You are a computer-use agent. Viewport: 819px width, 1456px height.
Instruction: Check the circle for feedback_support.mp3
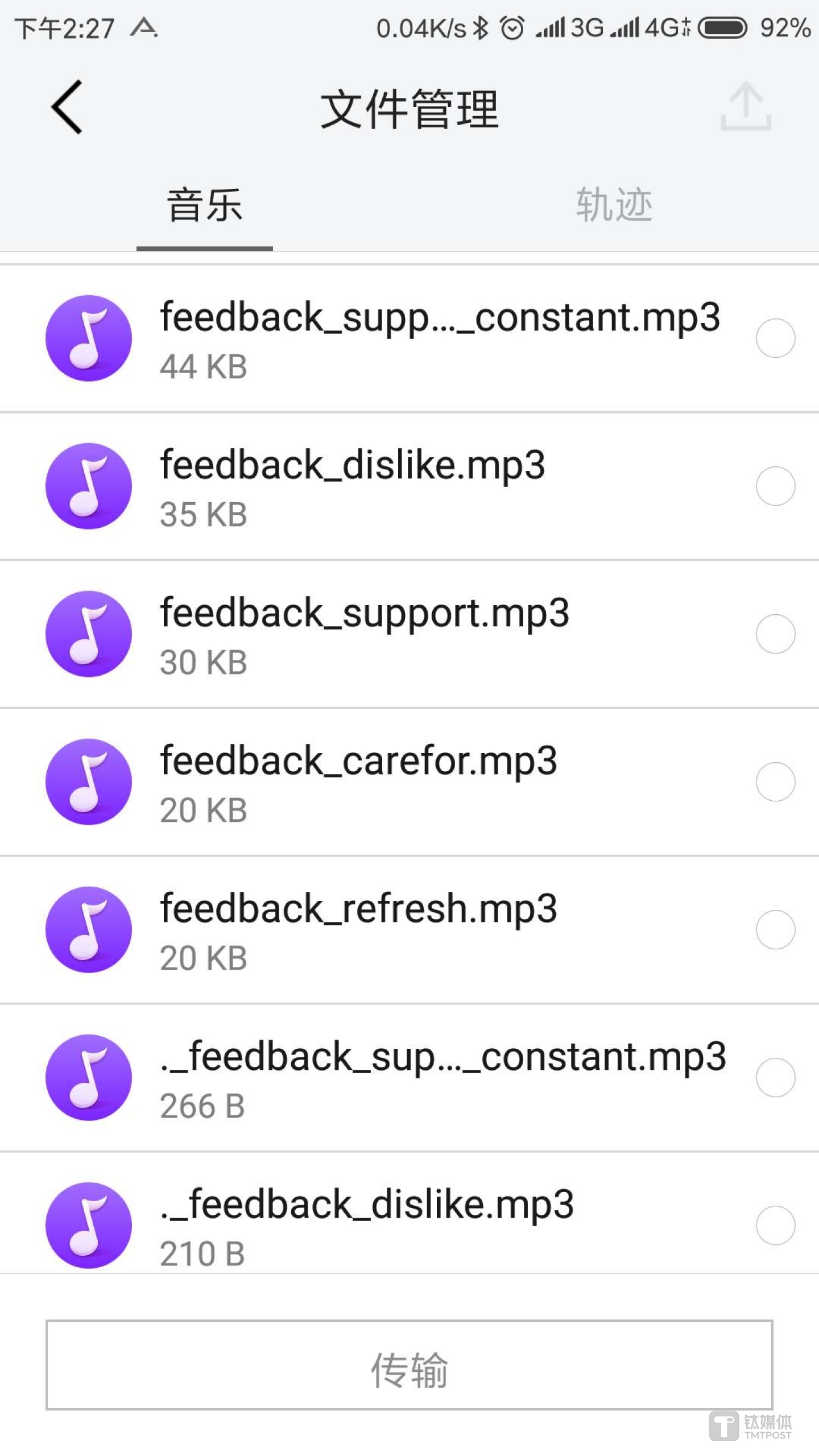[x=775, y=634]
